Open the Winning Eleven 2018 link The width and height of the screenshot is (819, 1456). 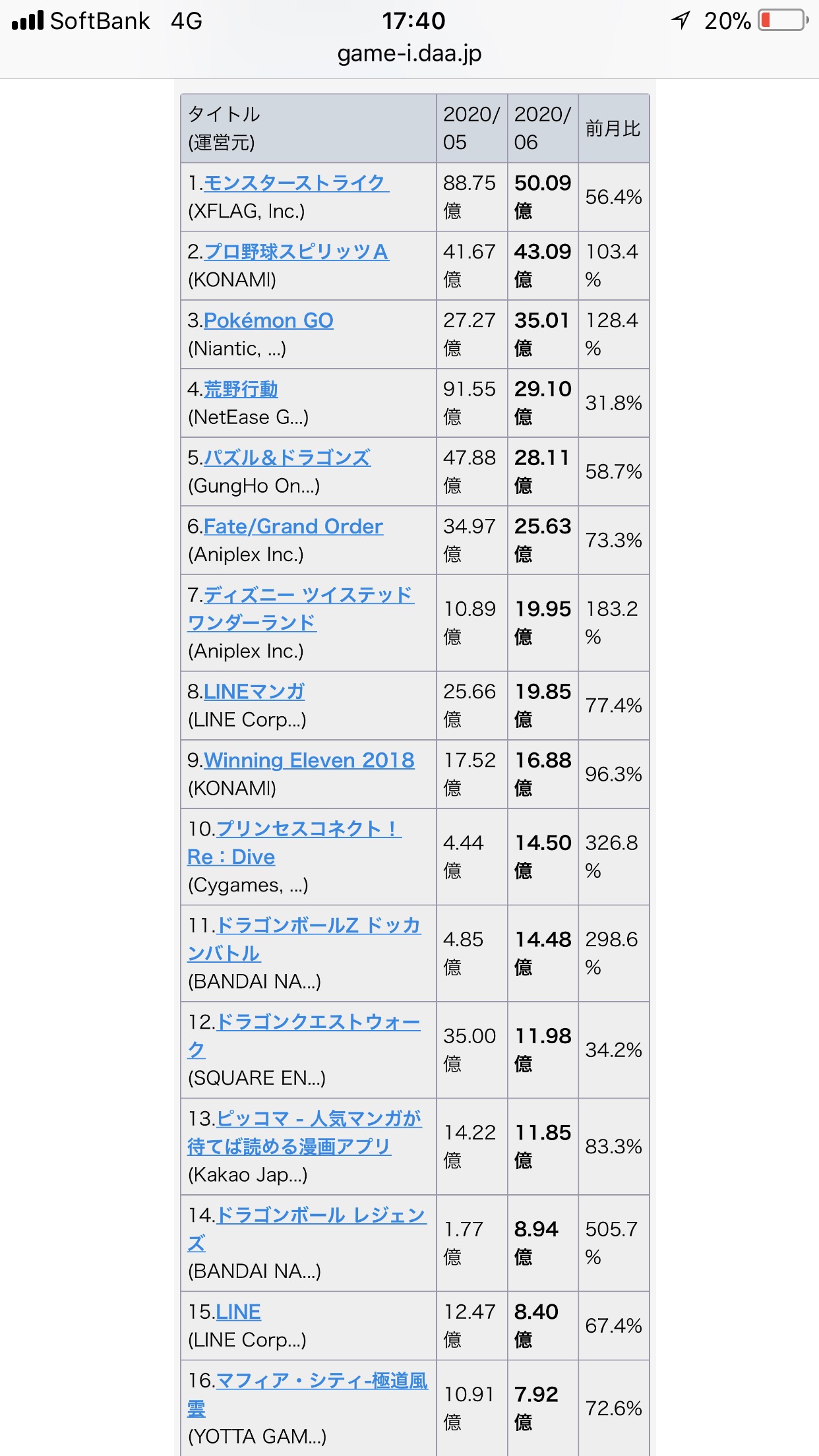309,760
